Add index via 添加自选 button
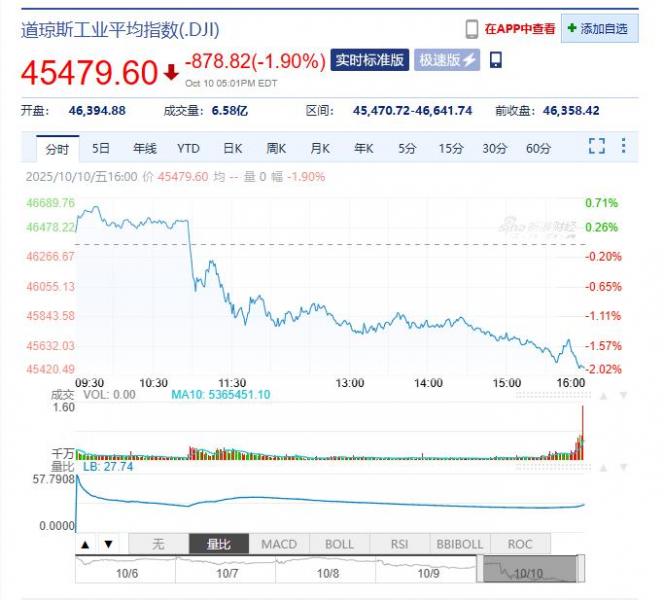 tap(599, 29)
